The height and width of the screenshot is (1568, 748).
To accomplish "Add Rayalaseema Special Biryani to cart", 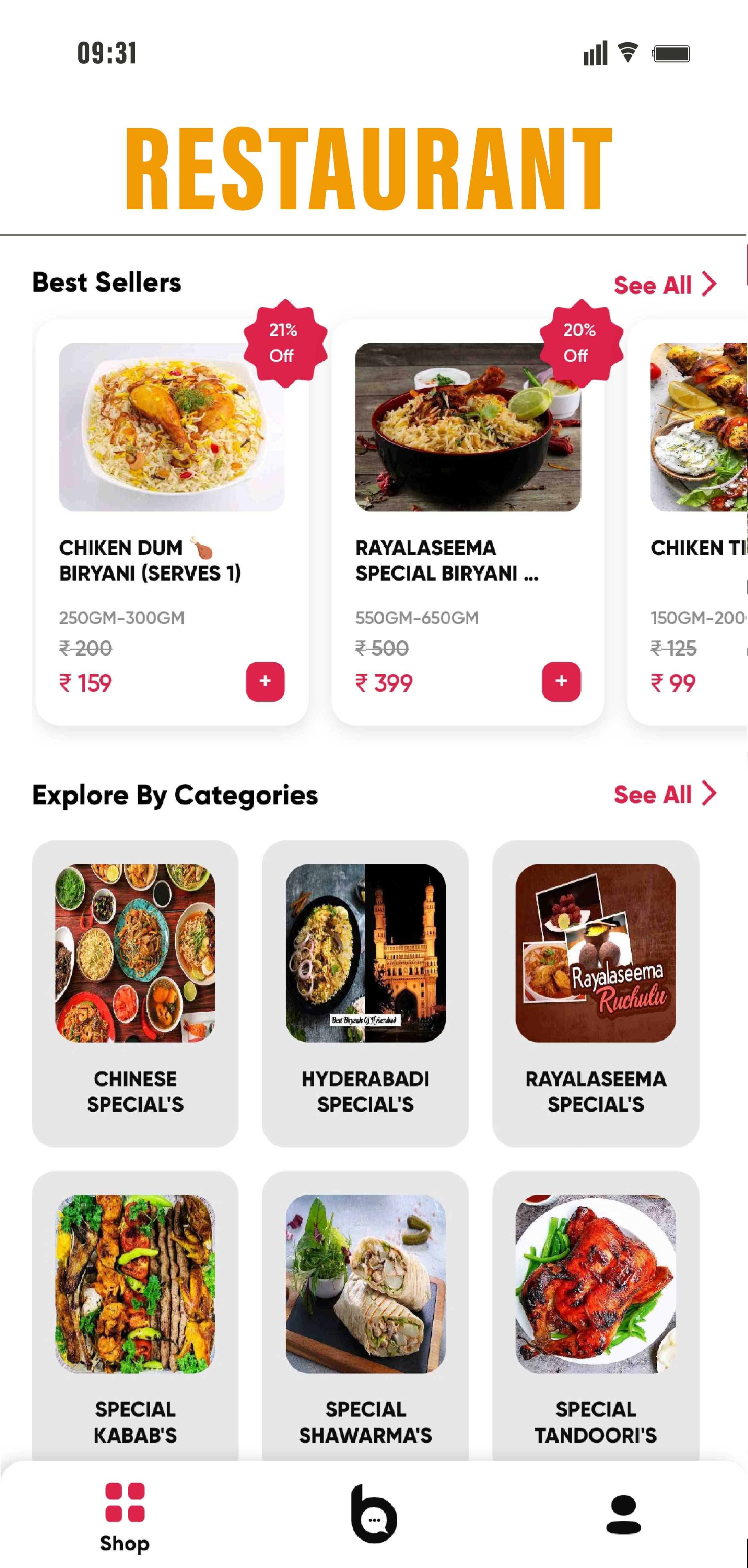I will point(561,681).
